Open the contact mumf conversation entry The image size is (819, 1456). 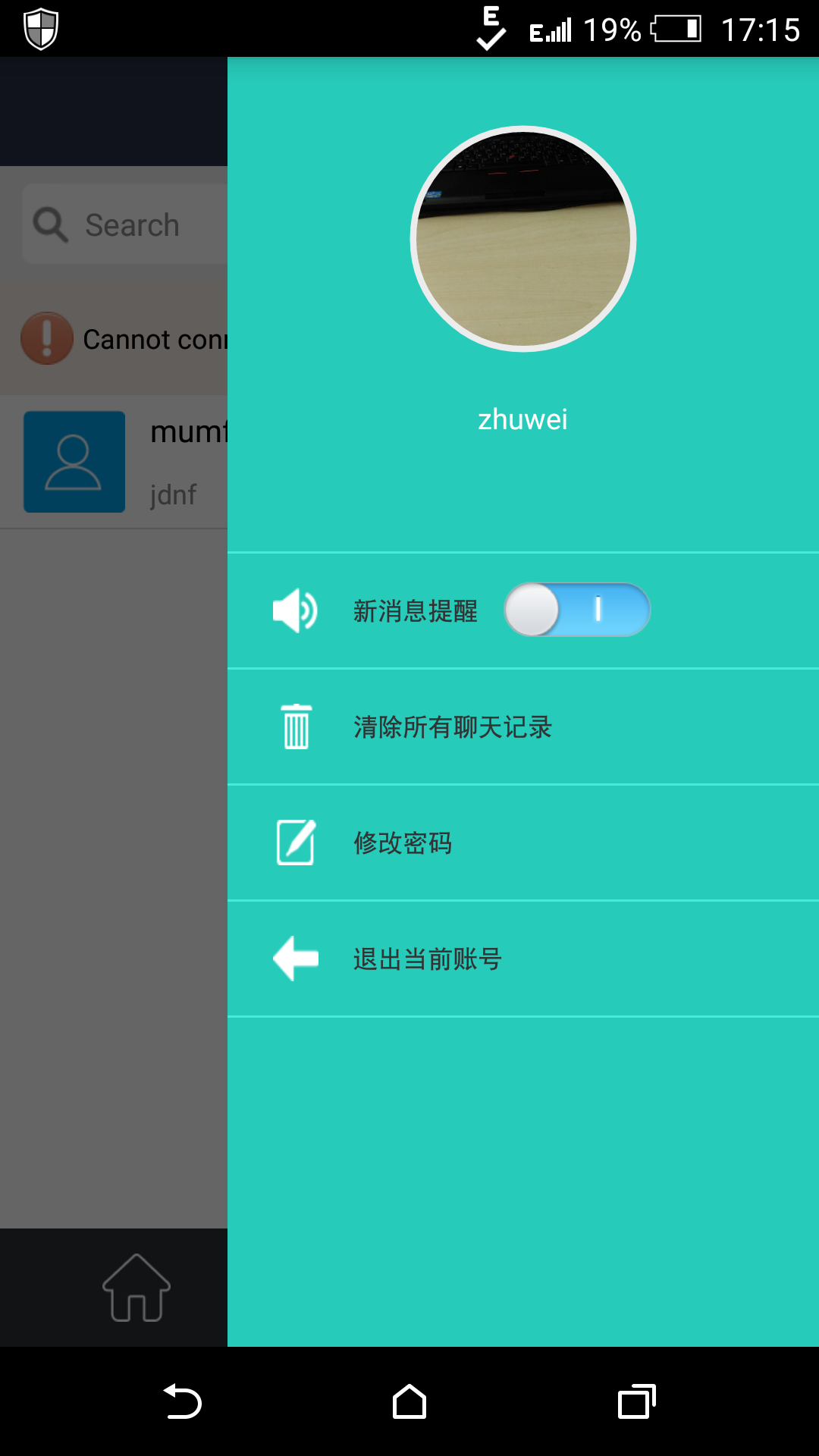tap(114, 463)
